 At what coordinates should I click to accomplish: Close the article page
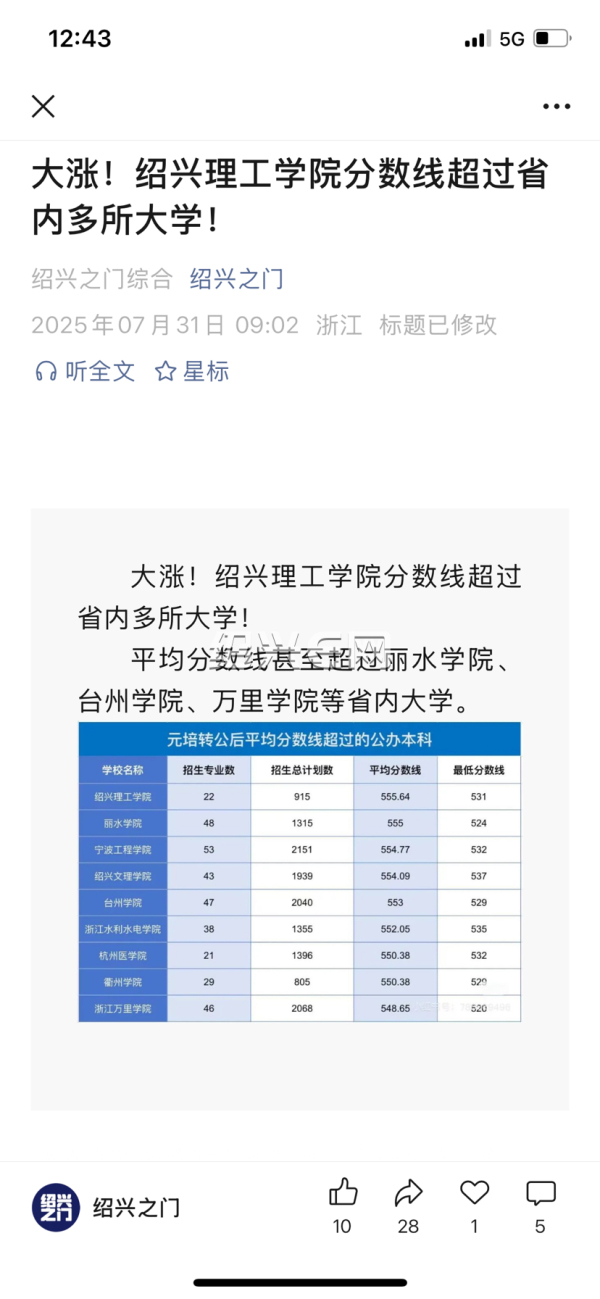pos(43,106)
